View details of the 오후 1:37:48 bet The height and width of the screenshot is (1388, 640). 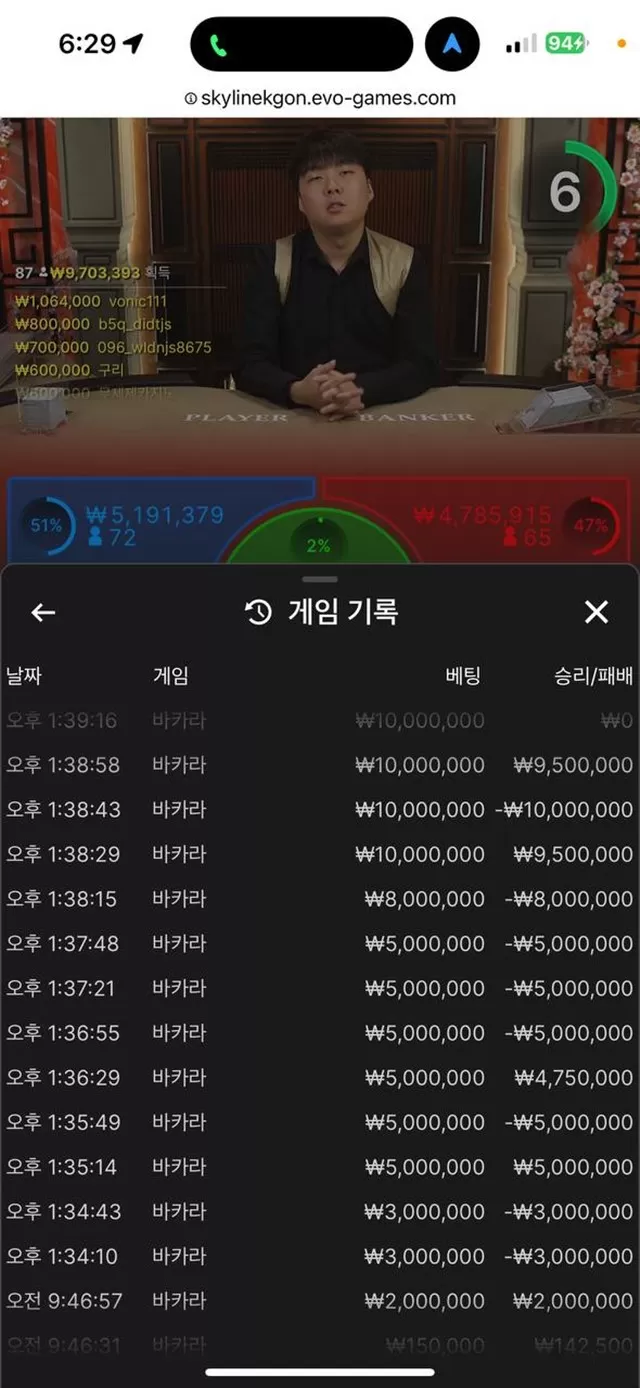coord(320,943)
